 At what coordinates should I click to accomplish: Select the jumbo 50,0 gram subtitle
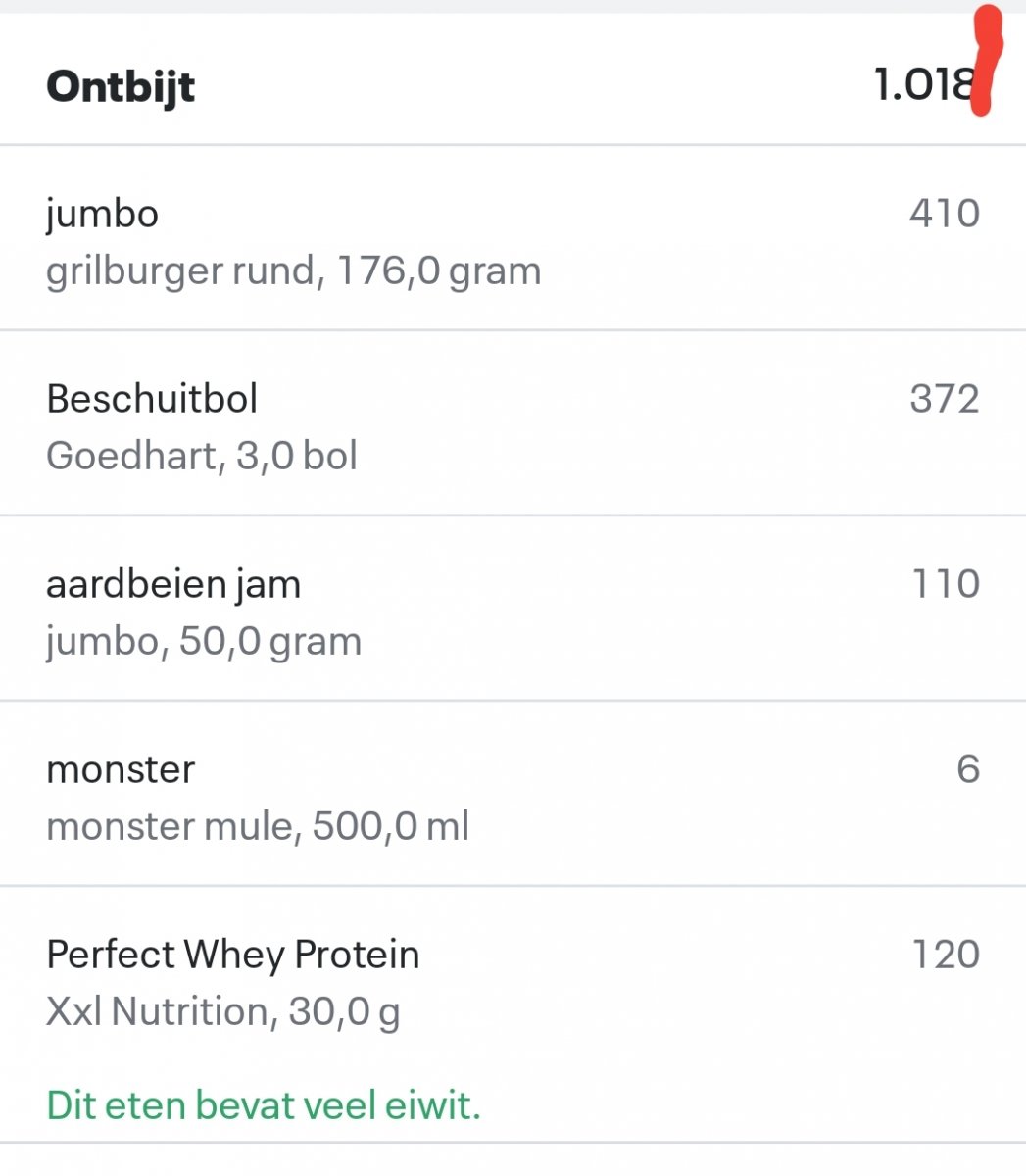(205, 640)
